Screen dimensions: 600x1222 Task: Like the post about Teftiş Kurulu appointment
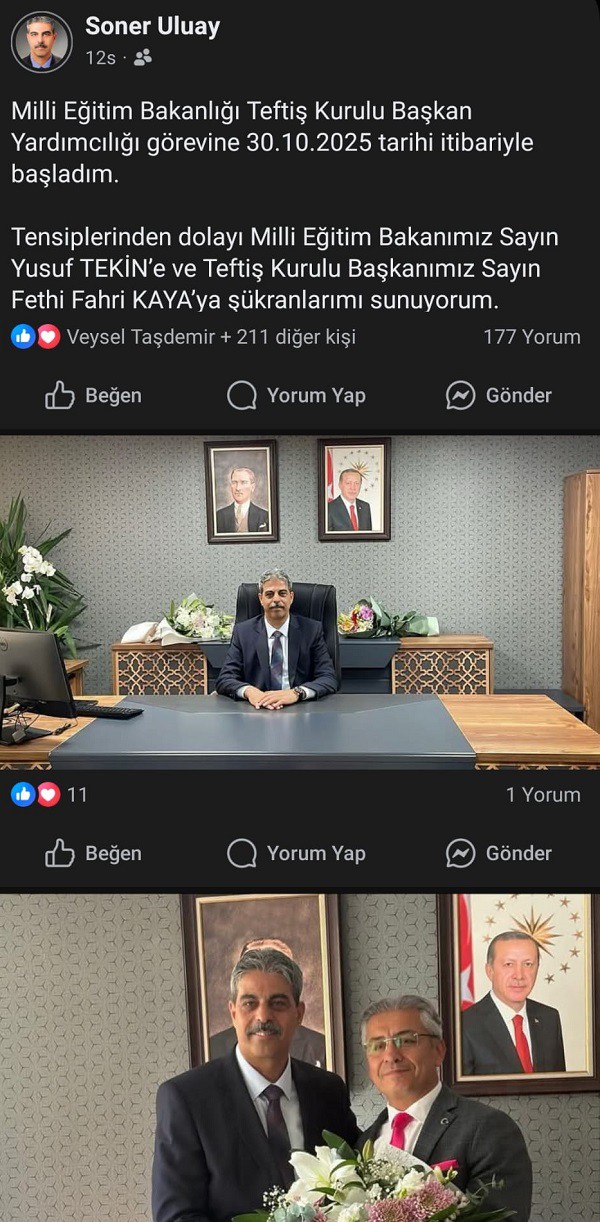point(93,396)
